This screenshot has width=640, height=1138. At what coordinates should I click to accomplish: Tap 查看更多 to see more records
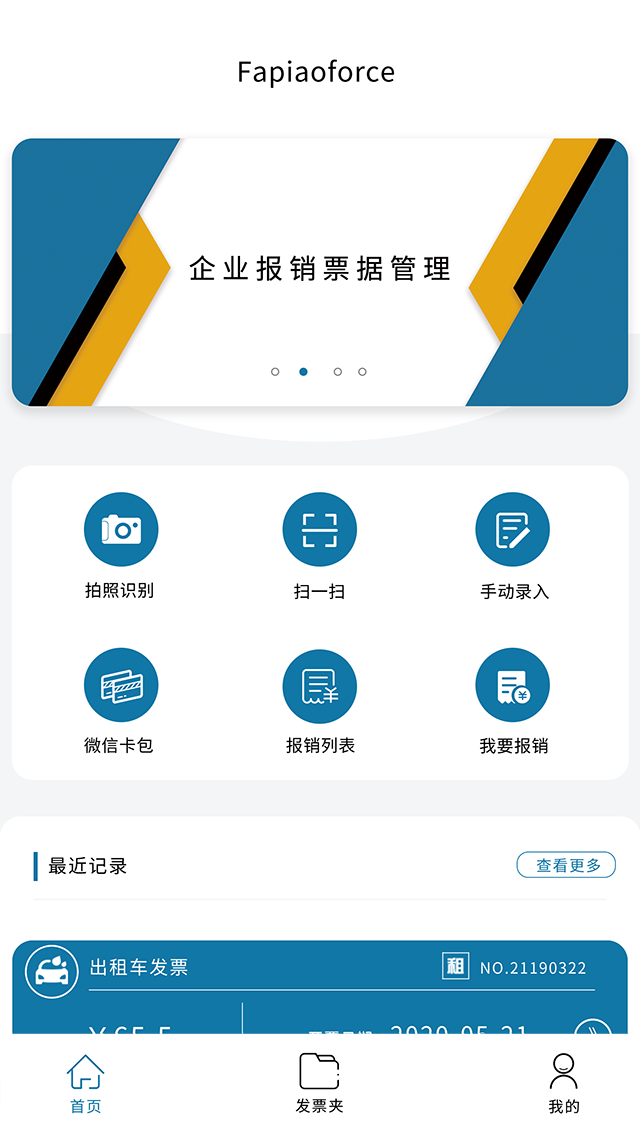pos(566,865)
